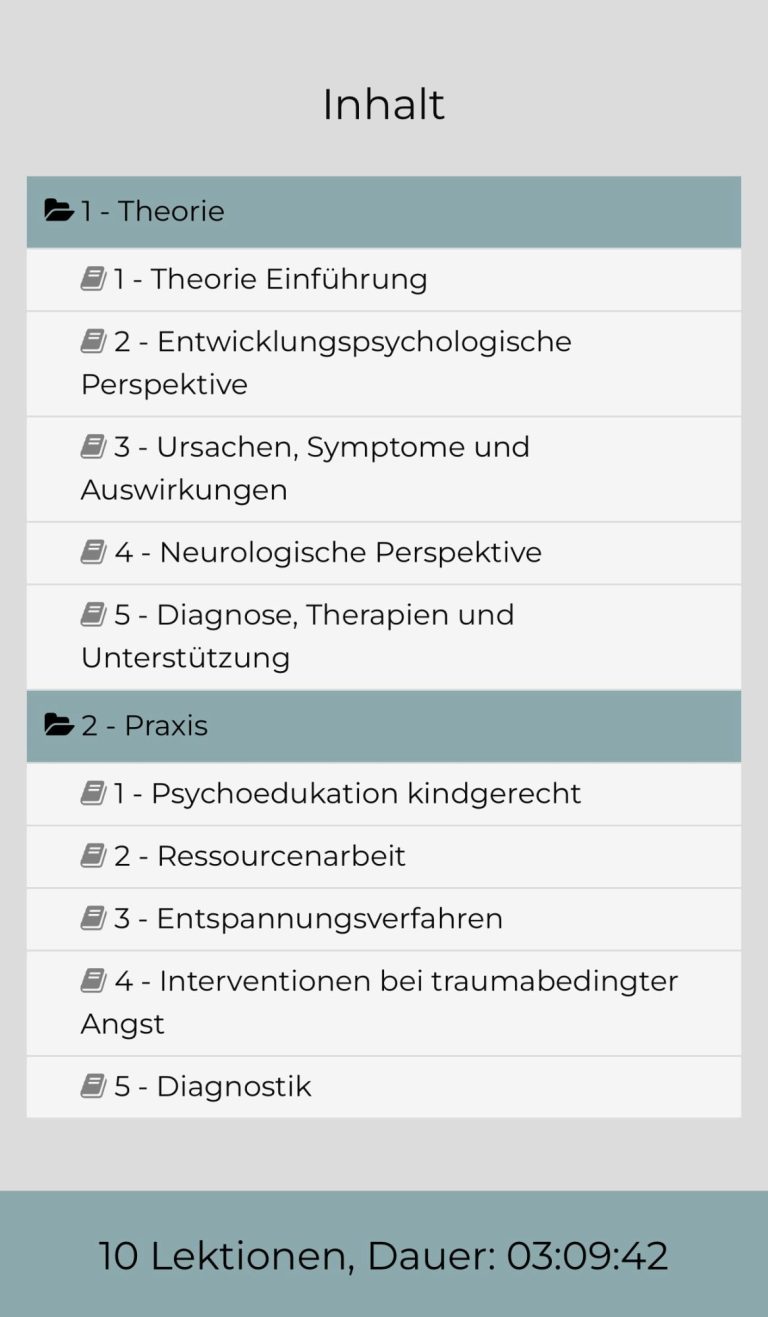Click the Inhalt heading

384,103
